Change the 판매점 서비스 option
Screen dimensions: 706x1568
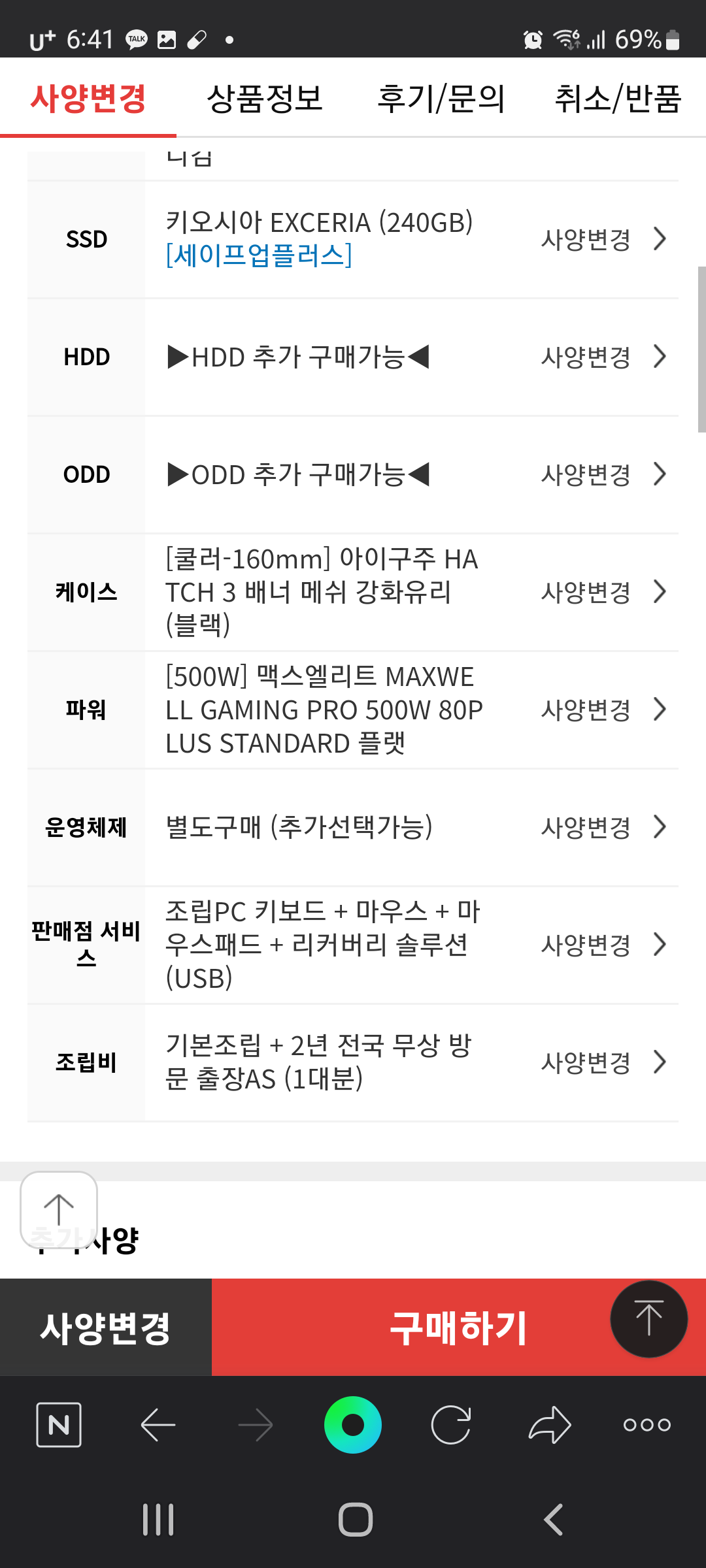pos(603,945)
